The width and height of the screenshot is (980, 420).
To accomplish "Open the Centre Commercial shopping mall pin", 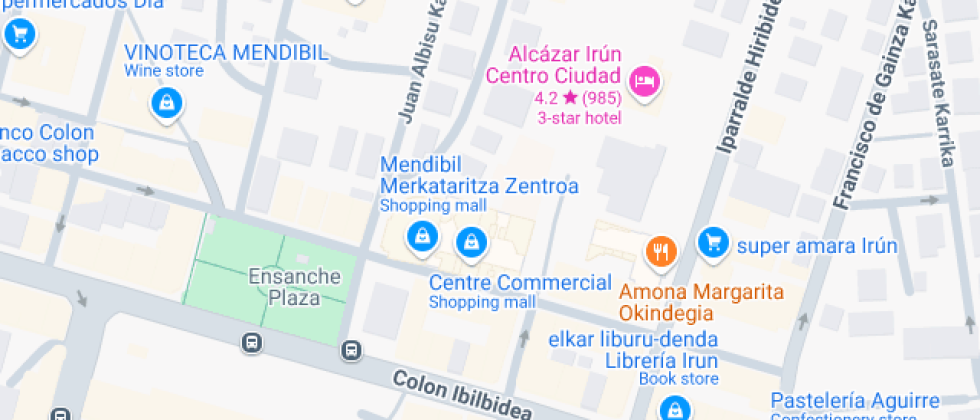I will point(470,241).
